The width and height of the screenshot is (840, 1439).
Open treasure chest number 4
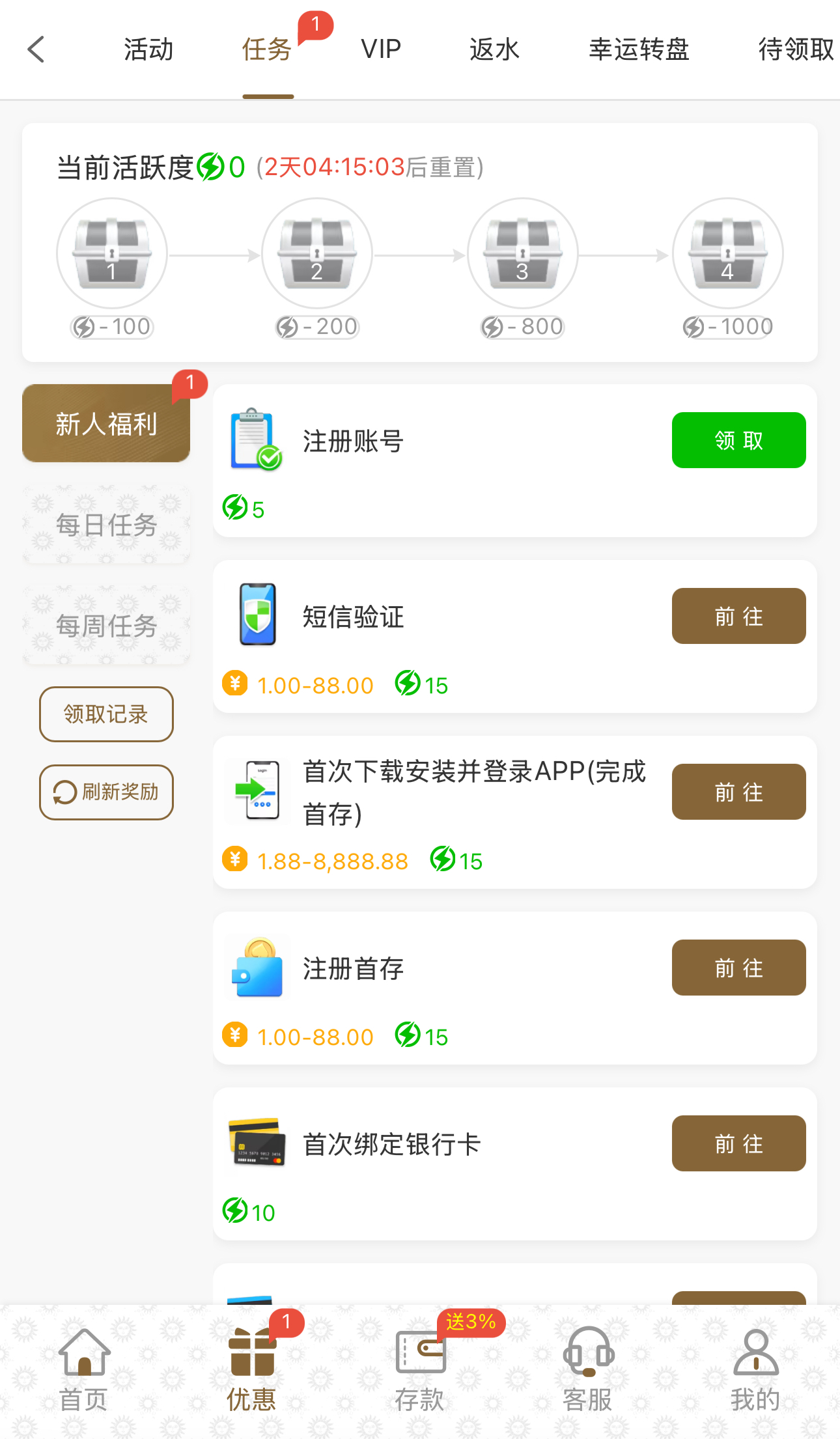pyautogui.click(x=727, y=253)
